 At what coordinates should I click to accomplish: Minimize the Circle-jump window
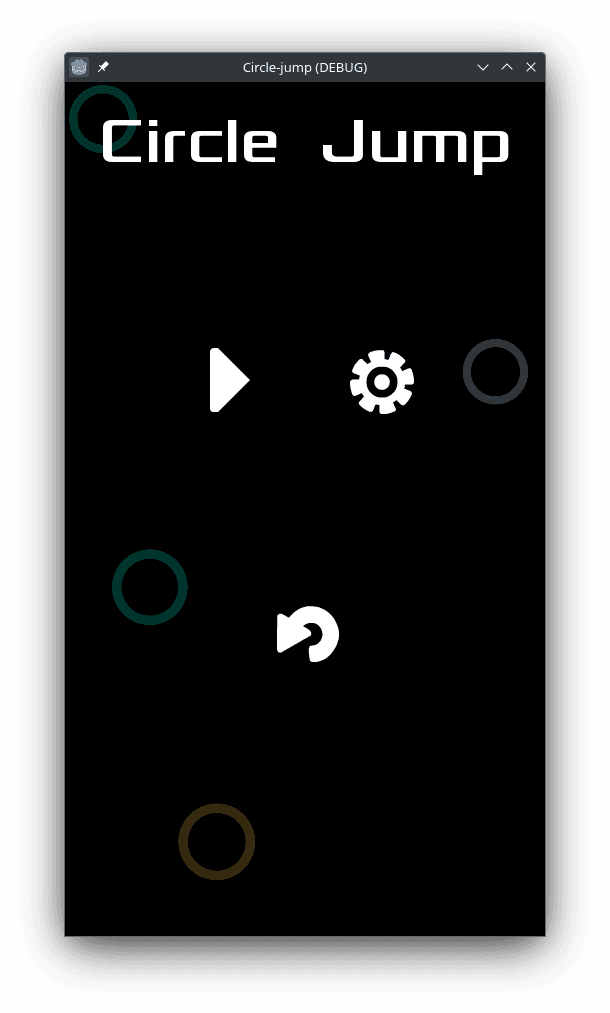point(483,67)
